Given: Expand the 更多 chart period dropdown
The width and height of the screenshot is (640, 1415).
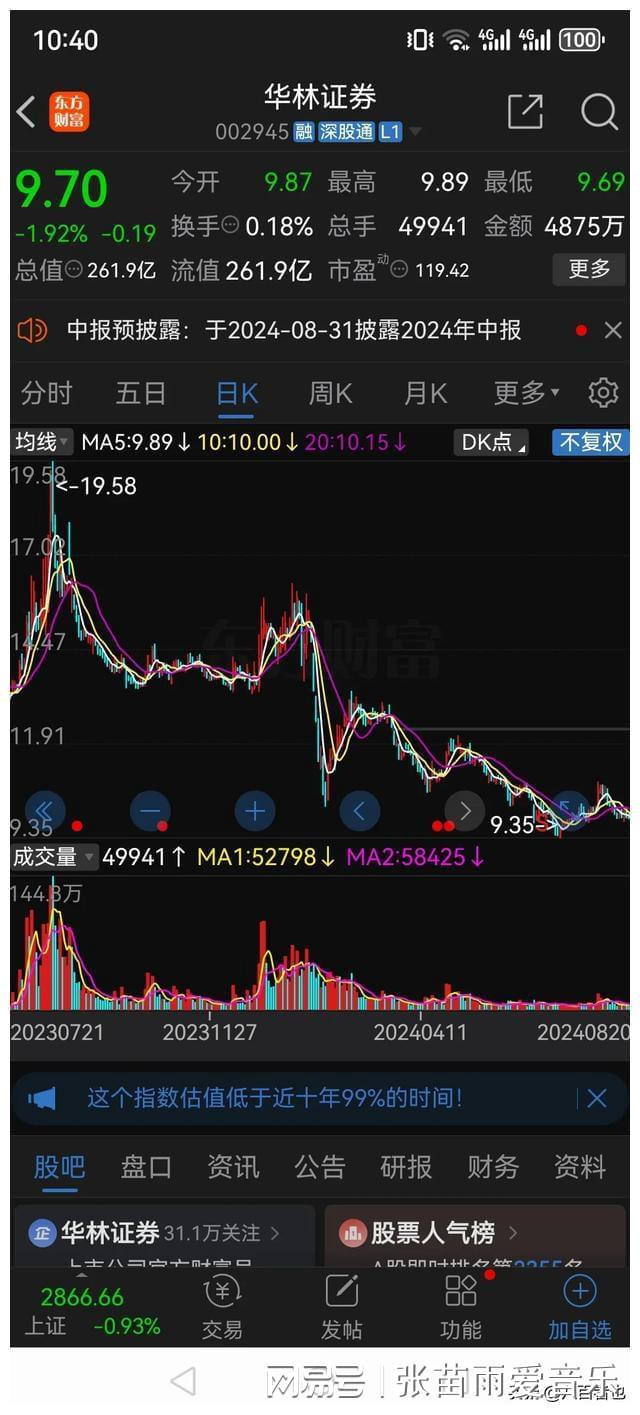Looking at the screenshot, I should point(526,393).
